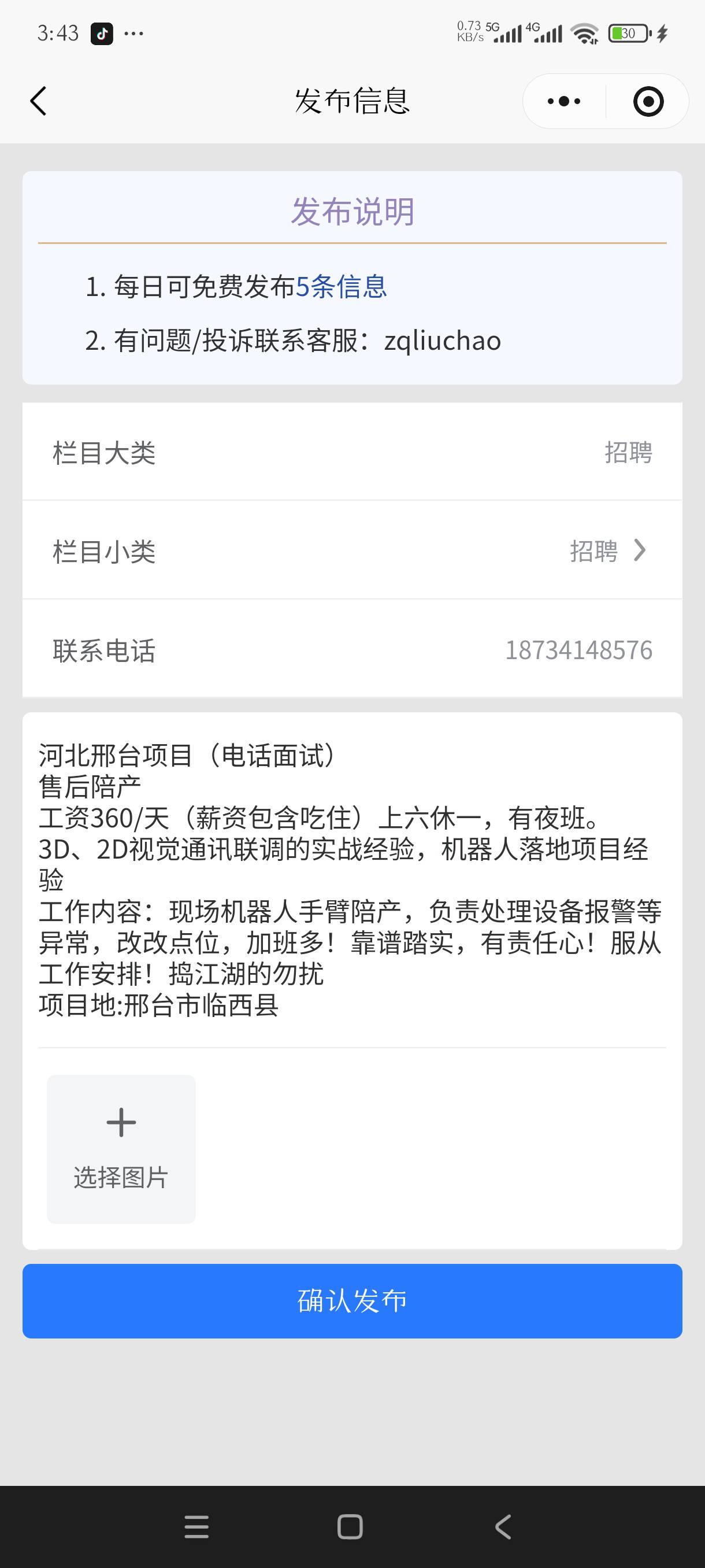Close the mini program with the circle icon
Screen dimensions: 705x1568
pos(648,101)
